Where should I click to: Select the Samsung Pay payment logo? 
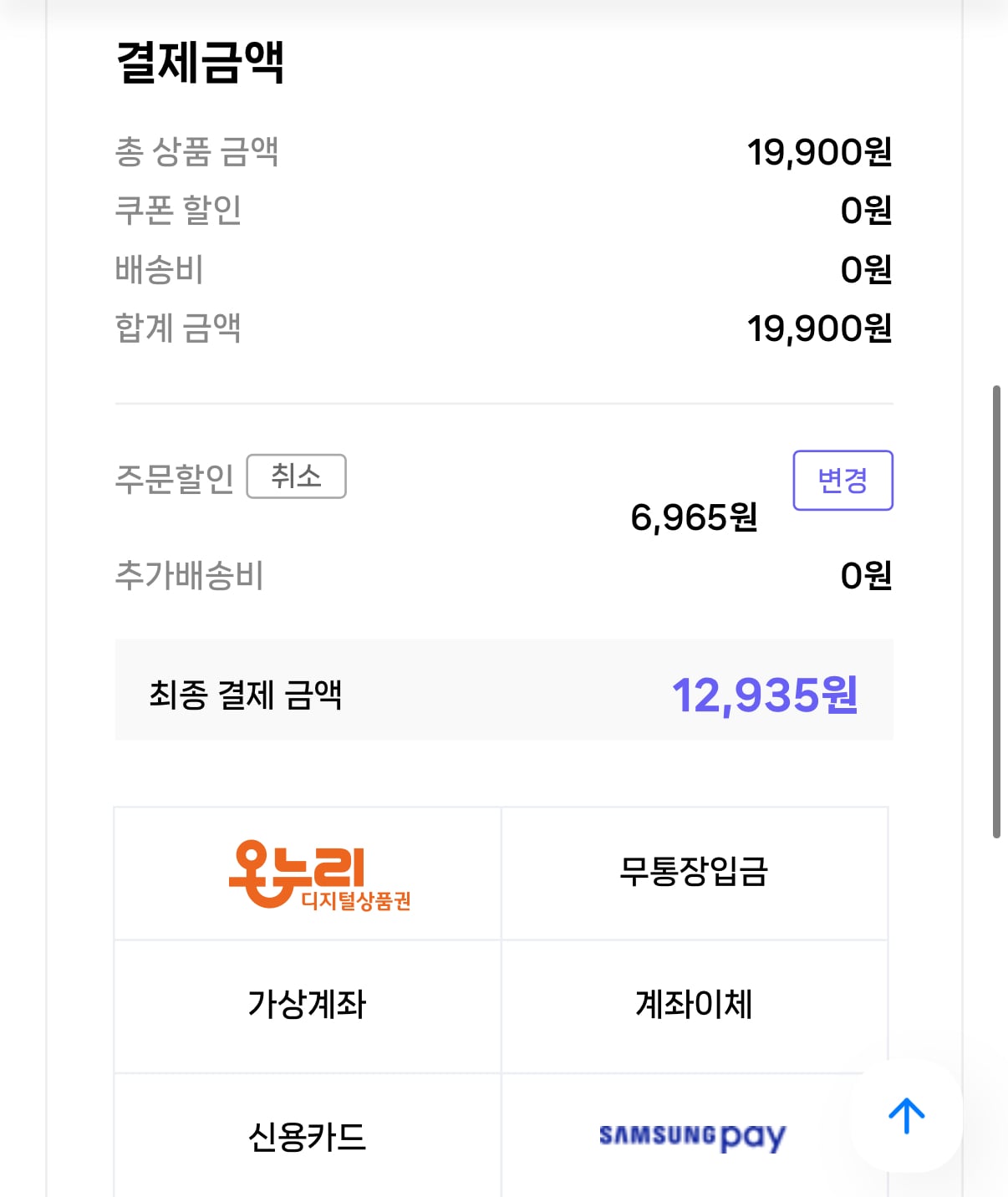coord(692,1136)
